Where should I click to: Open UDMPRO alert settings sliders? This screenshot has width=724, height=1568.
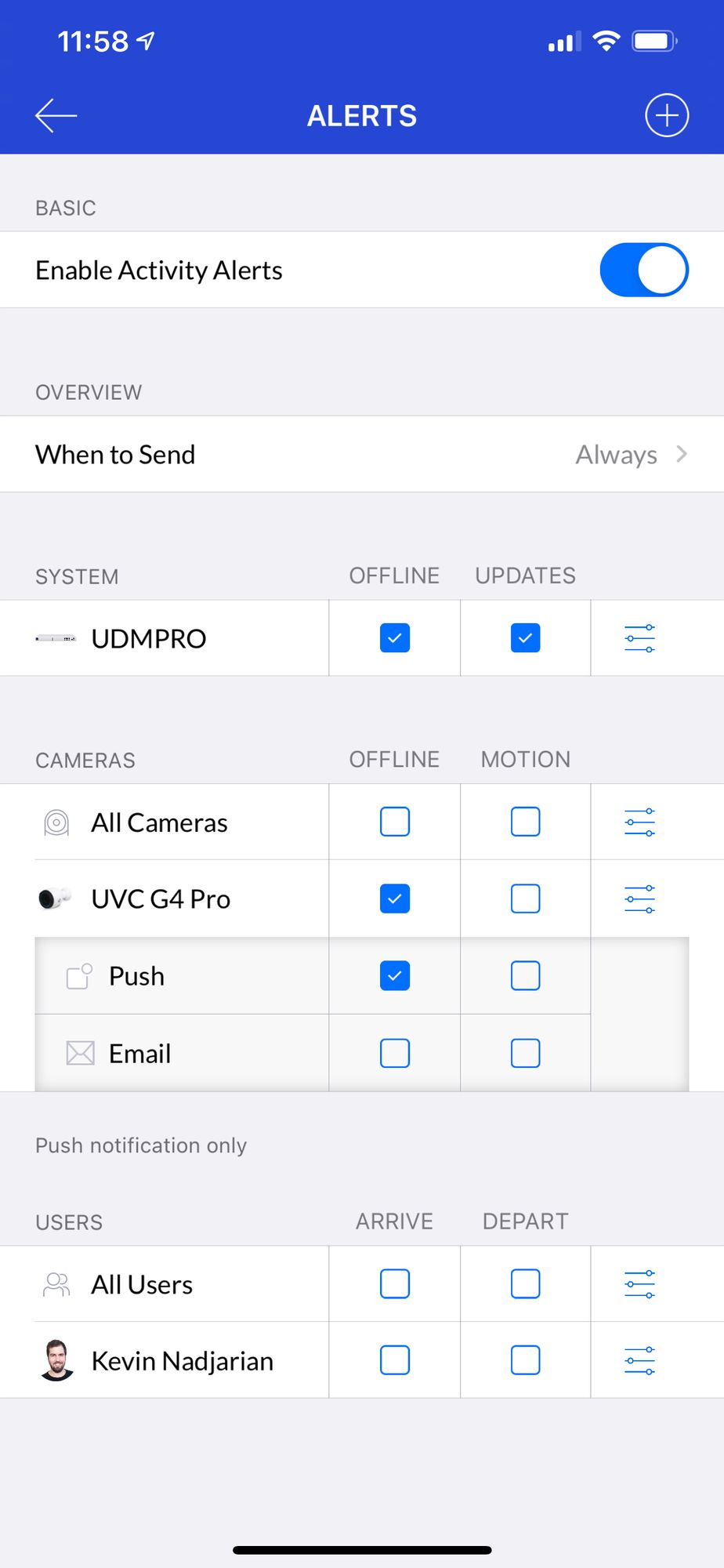click(x=640, y=638)
